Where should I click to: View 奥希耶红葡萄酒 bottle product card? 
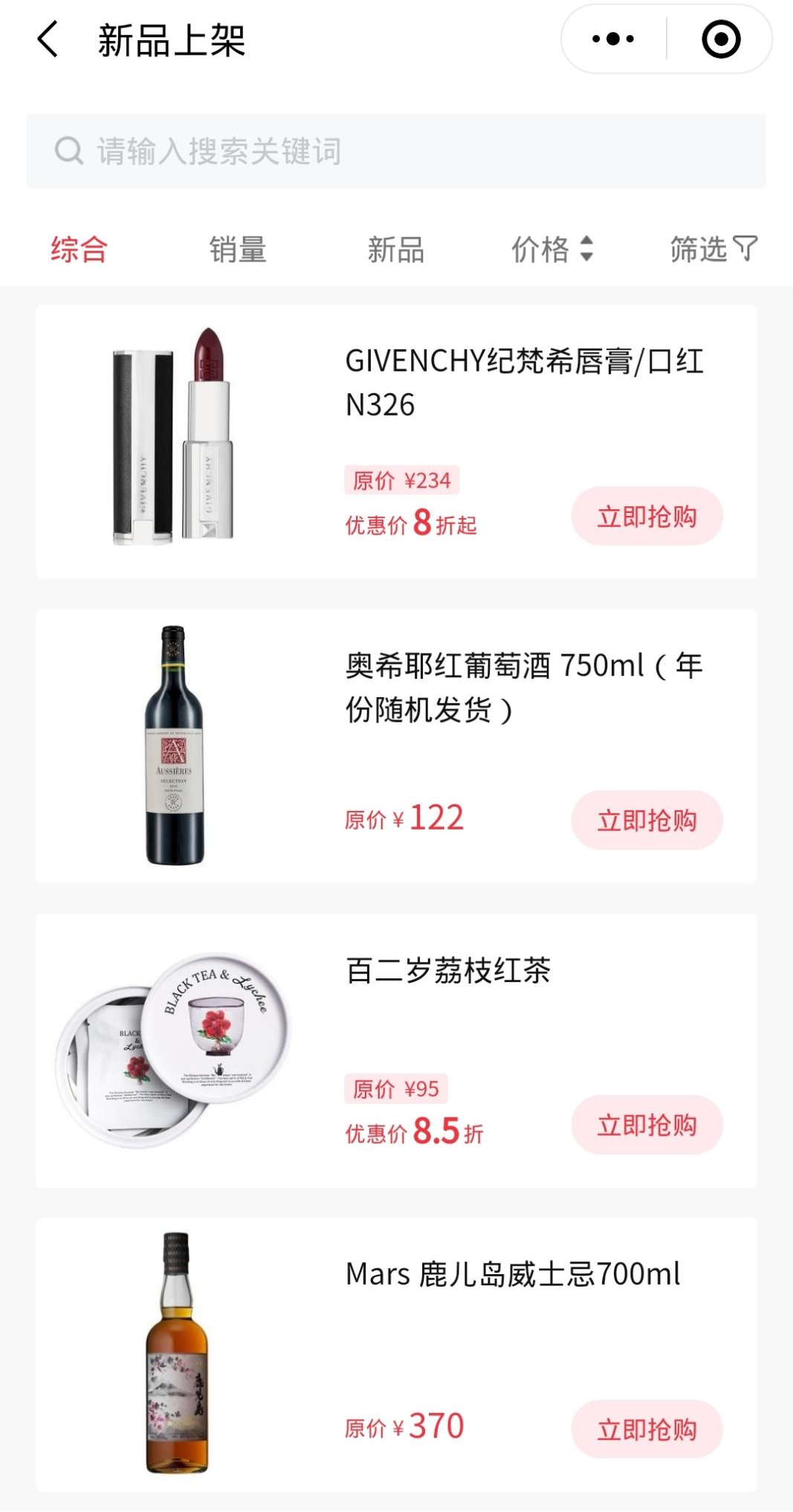174,746
